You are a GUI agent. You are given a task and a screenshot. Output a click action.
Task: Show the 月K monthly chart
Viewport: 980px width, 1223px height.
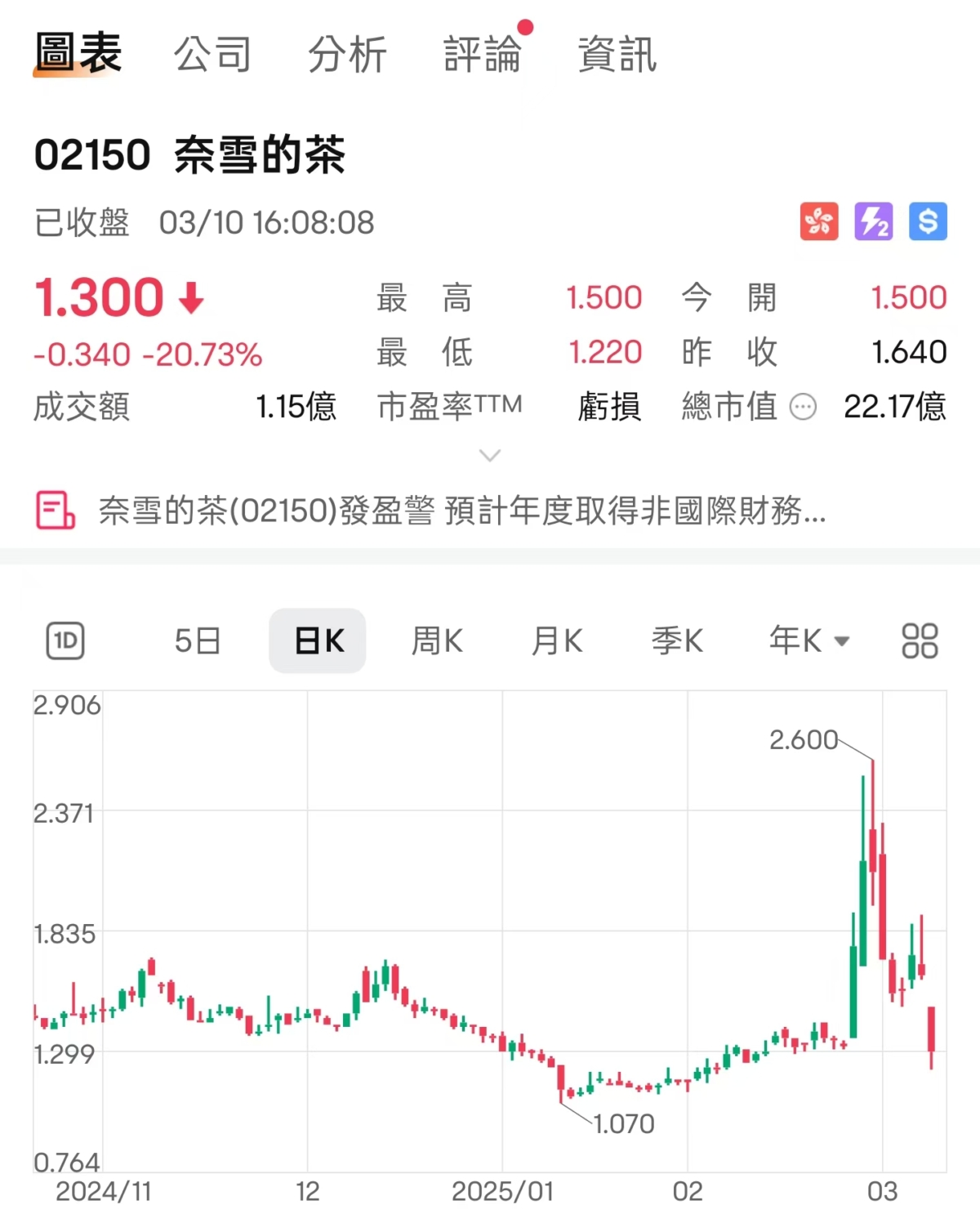coord(557,641)
